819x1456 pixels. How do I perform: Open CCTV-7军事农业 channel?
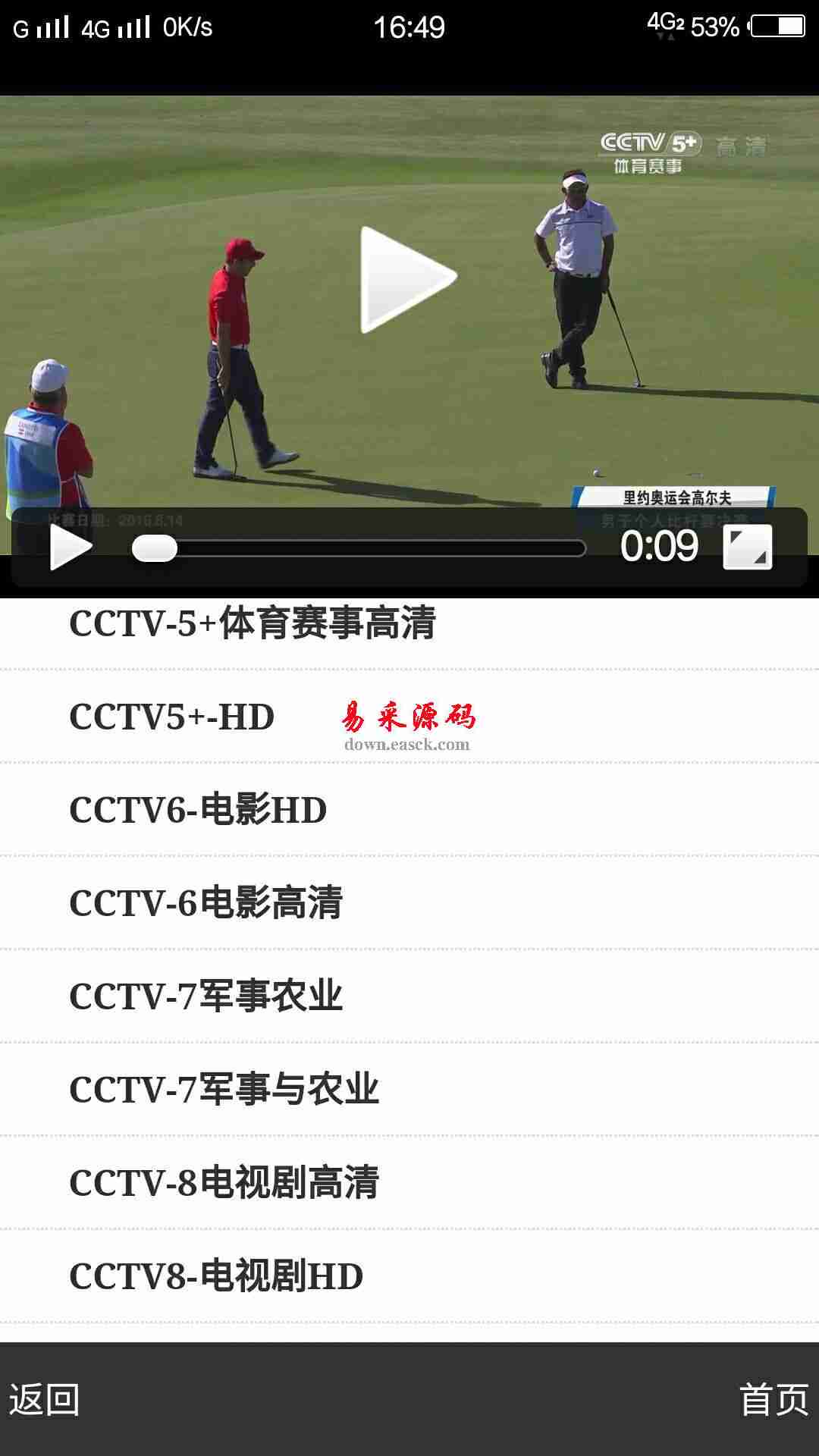206,997
